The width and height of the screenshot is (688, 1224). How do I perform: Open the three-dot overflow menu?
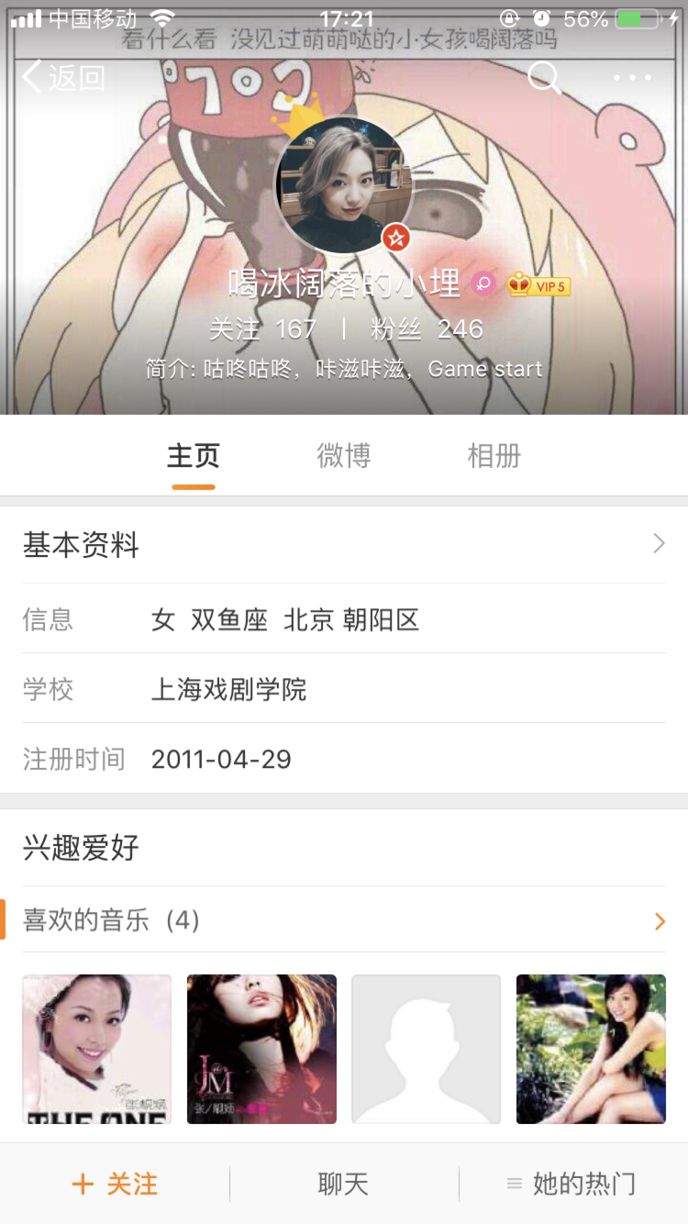632,77
